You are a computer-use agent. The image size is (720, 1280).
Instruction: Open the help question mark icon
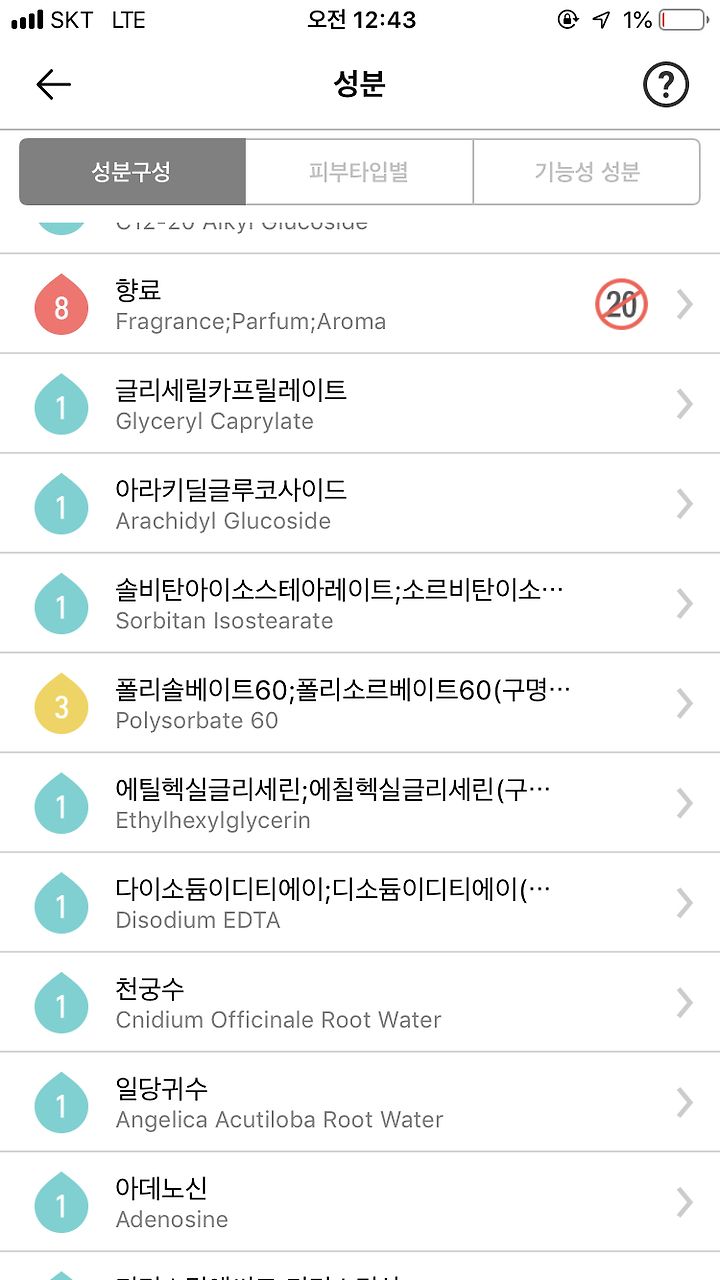point(666,86)
